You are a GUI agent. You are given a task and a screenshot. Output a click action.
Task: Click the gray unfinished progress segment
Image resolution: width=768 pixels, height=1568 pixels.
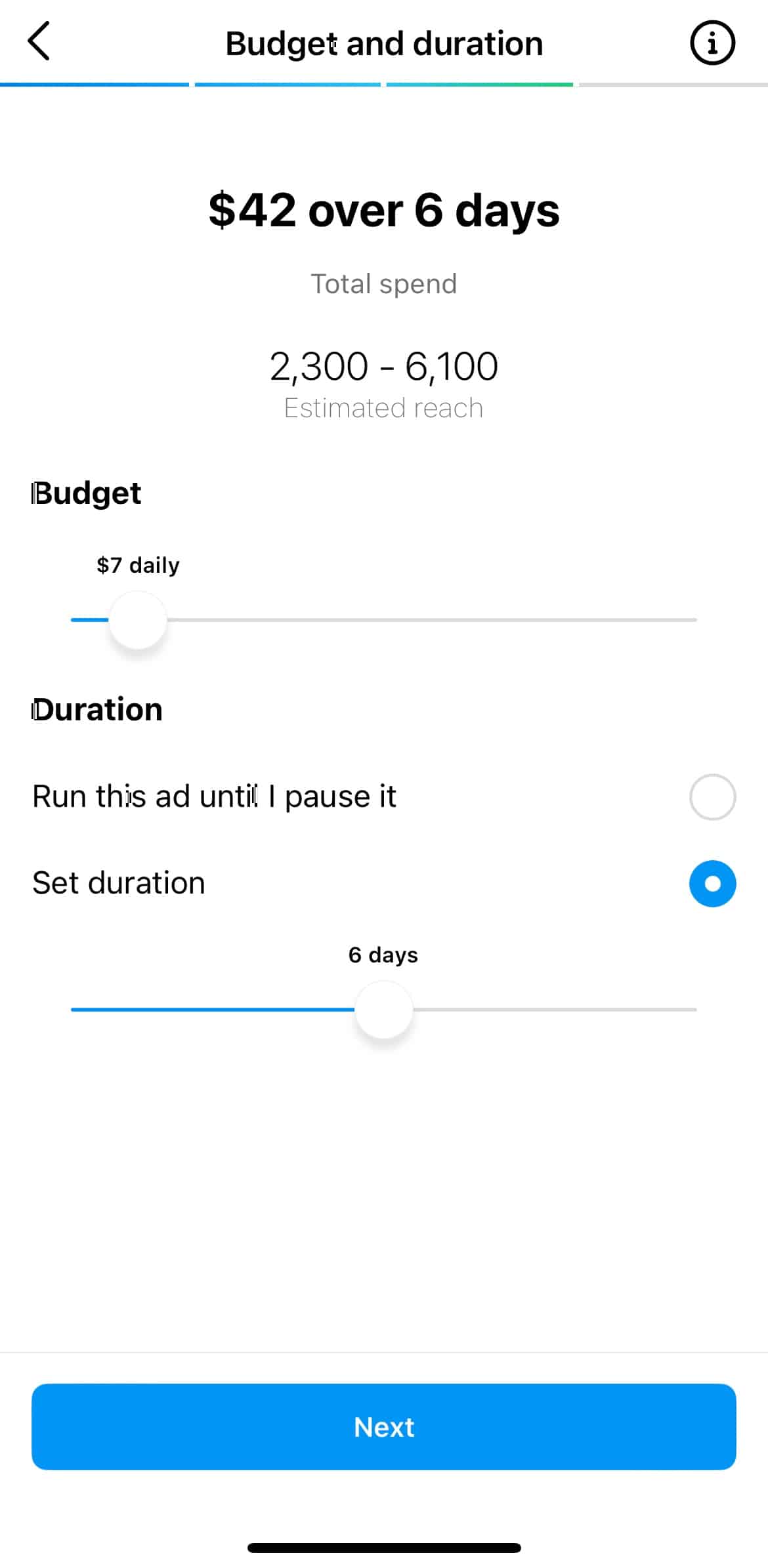[670, 84]
